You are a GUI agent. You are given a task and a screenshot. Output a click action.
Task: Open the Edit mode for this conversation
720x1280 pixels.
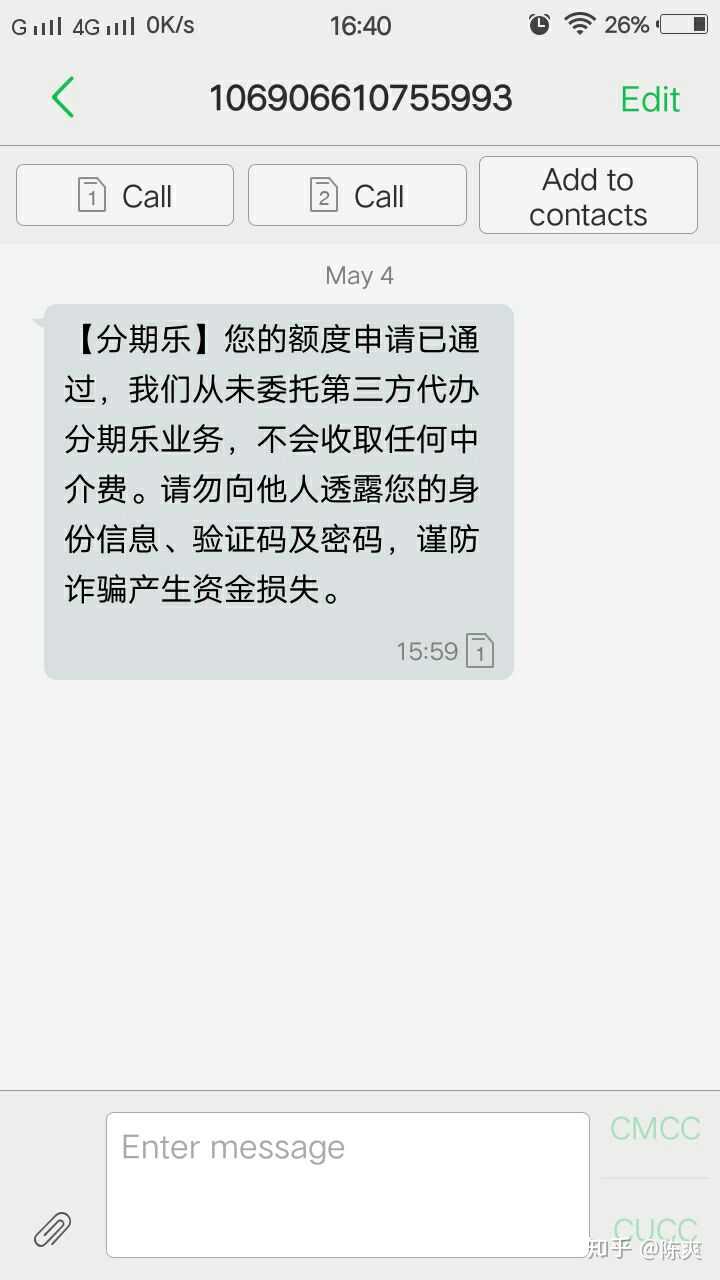coord(649,98)
